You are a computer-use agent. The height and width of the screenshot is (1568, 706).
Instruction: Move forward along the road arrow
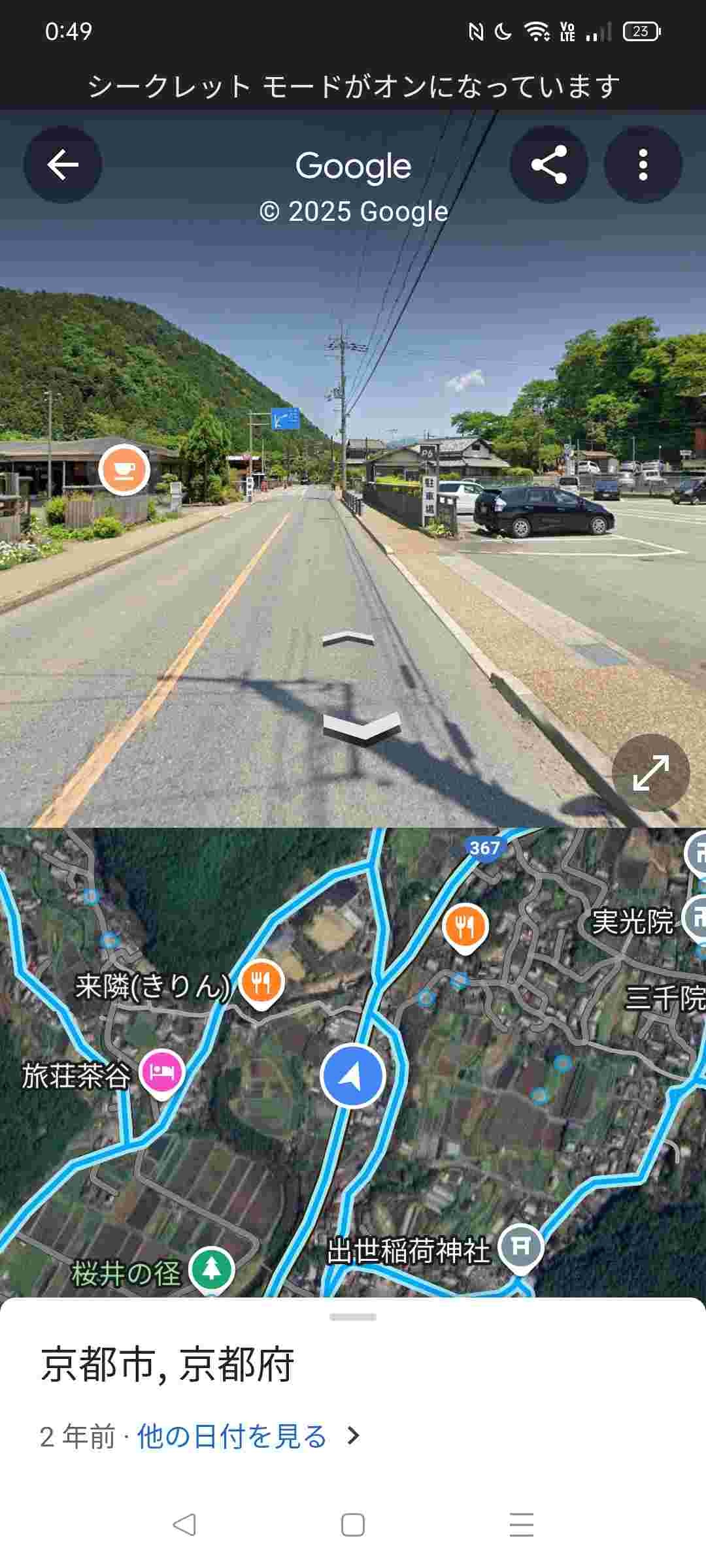coord(348,639)
